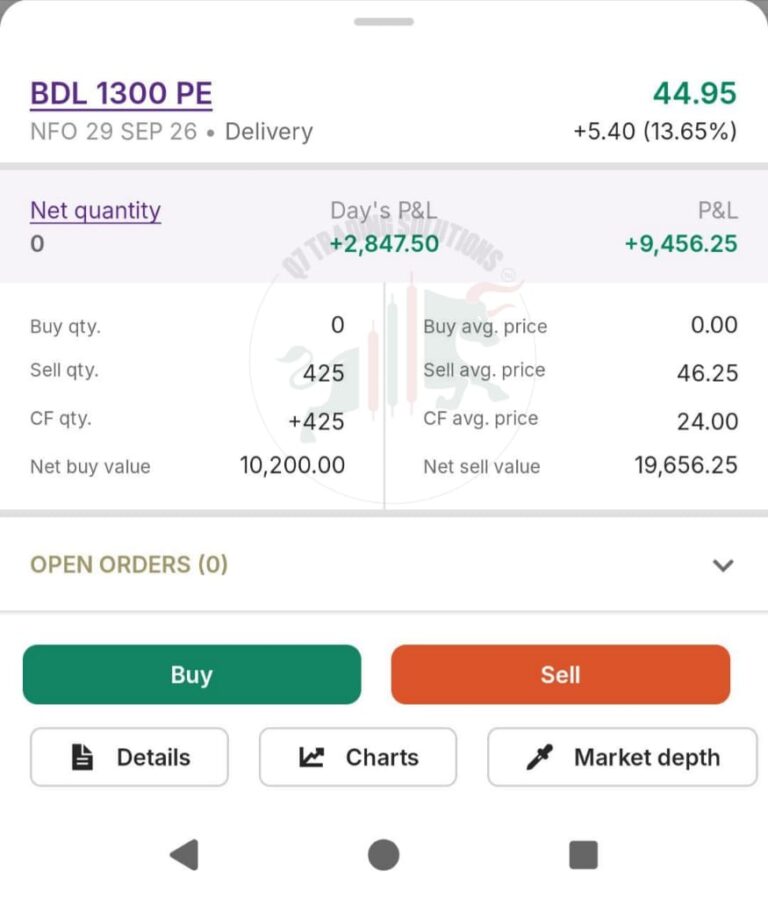Expand the Open Orders section
Screen dimensions: 768x899
coord(383,565)
